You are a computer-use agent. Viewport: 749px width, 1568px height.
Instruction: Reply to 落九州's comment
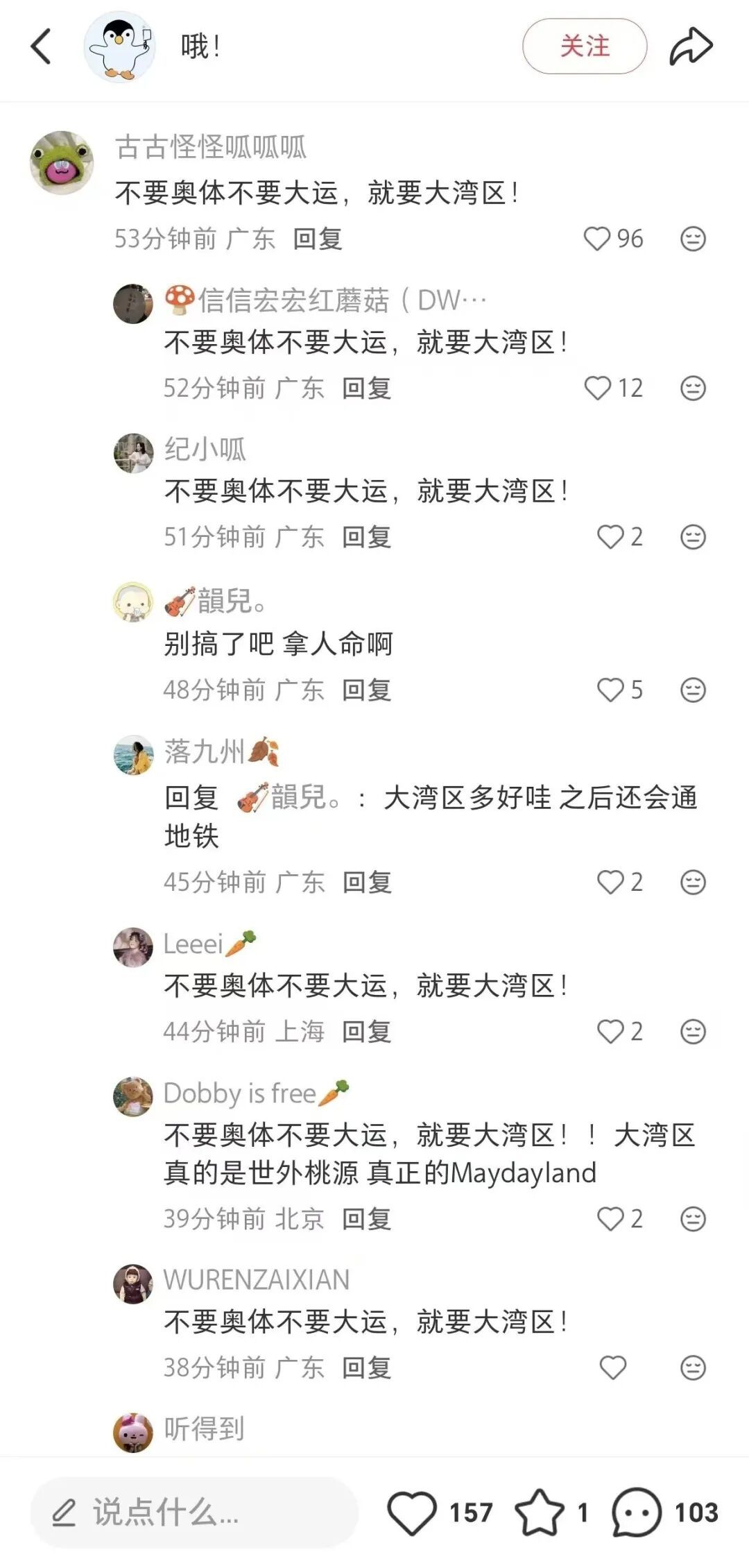tap(366, 882)
